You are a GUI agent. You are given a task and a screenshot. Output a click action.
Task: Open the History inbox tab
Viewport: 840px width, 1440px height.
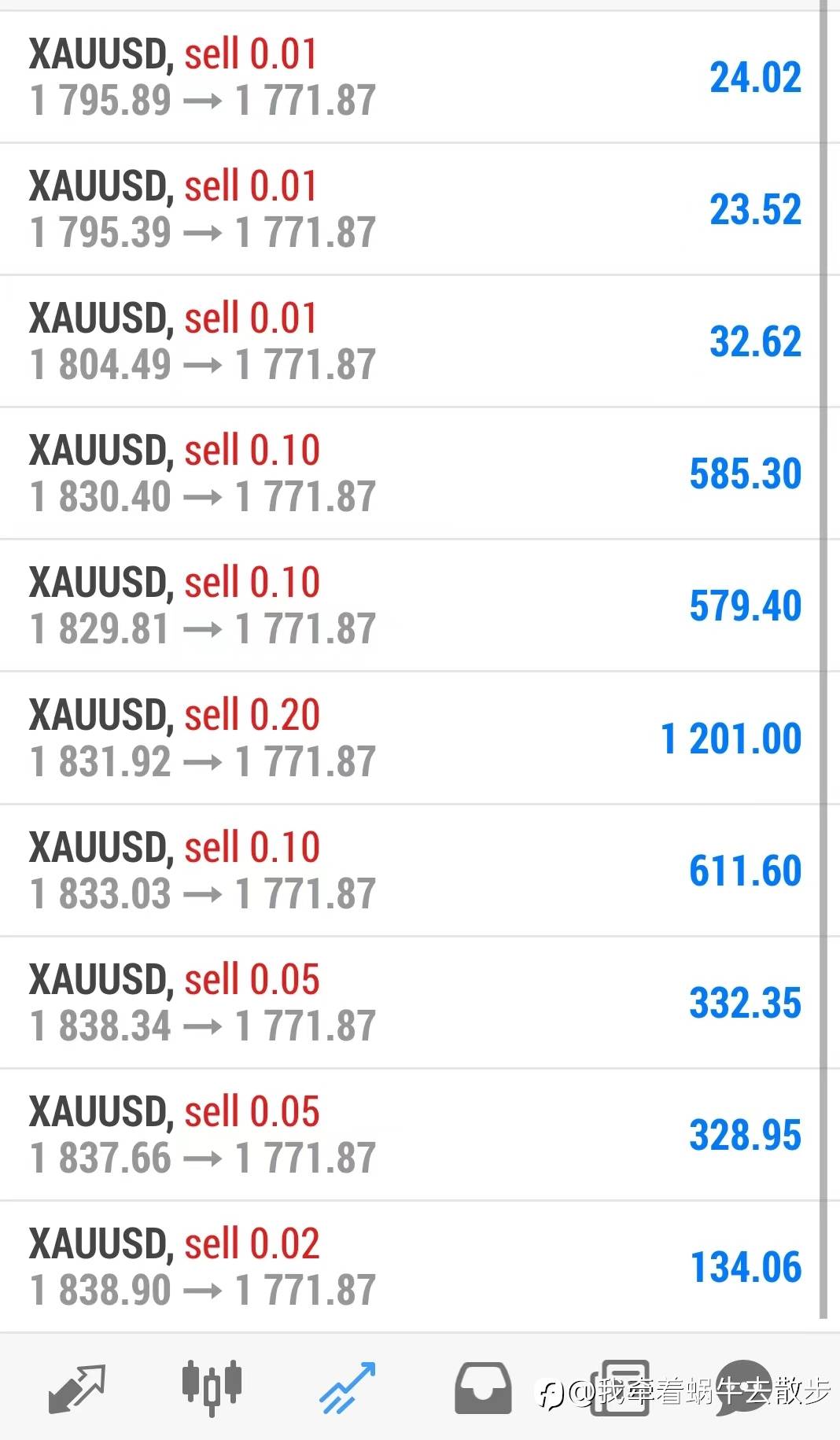[x=483, y=1389]
